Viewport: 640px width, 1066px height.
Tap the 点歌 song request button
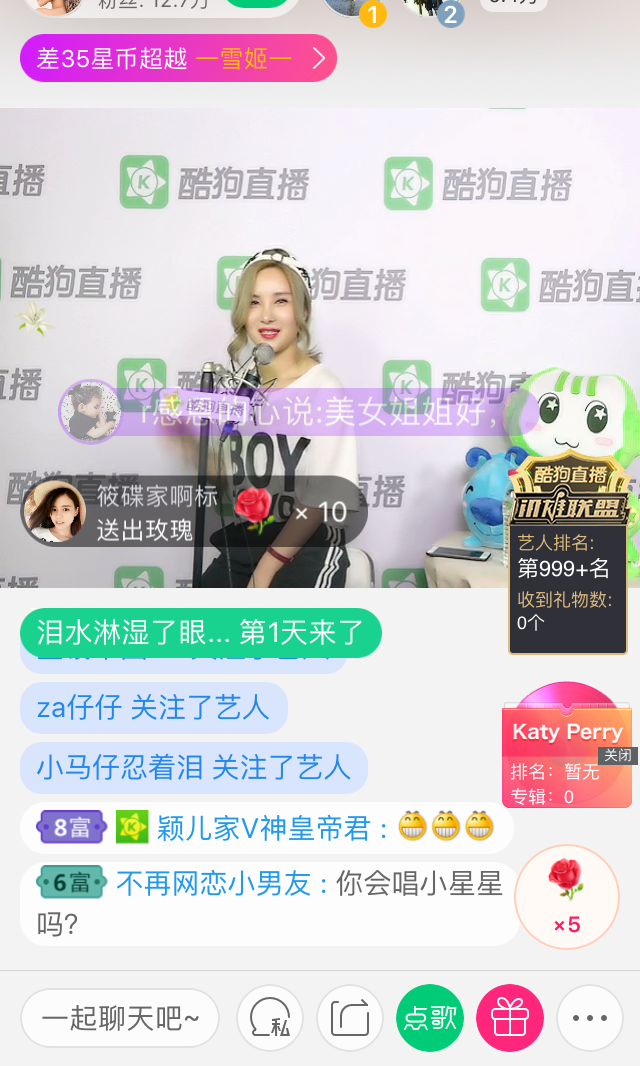(430, 1018)
